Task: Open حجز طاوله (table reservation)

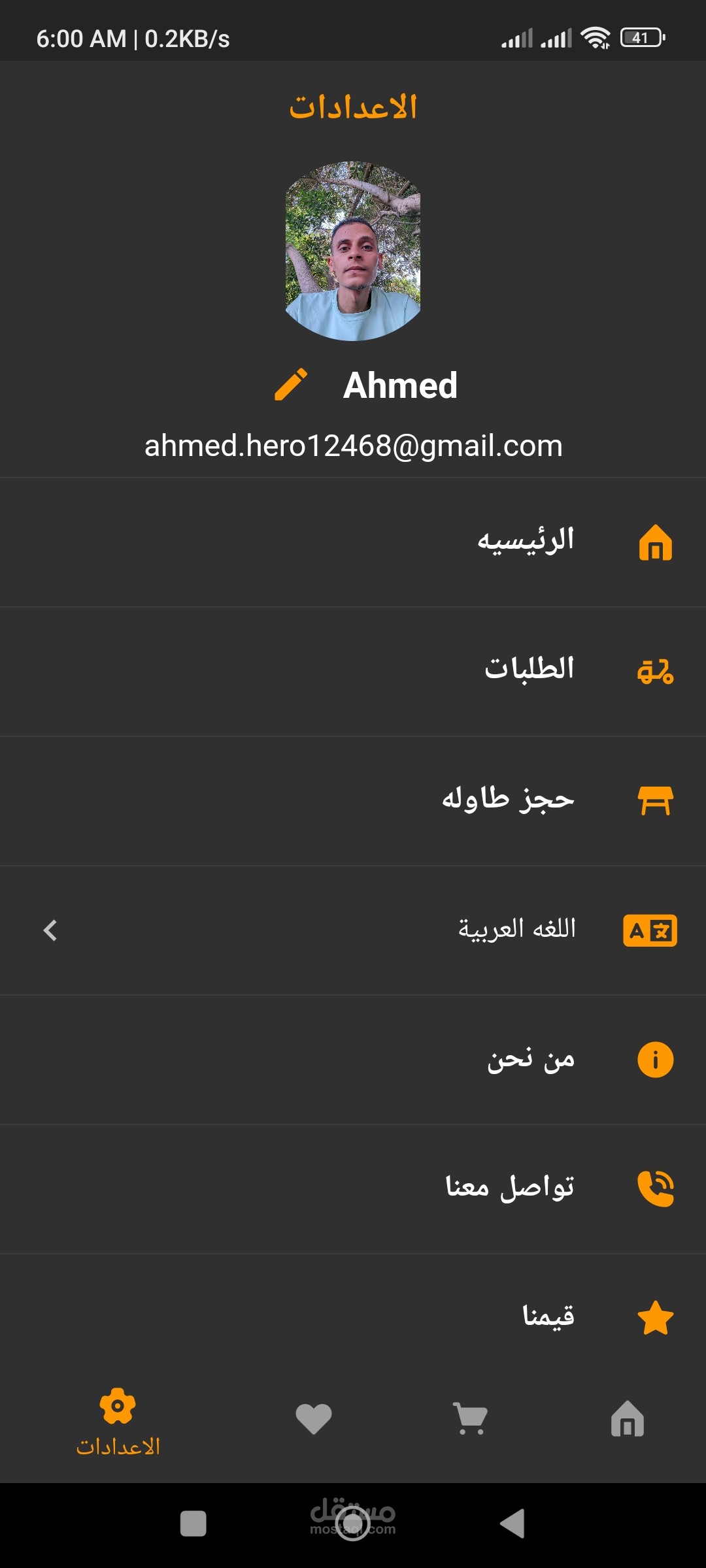Action: 353,801
